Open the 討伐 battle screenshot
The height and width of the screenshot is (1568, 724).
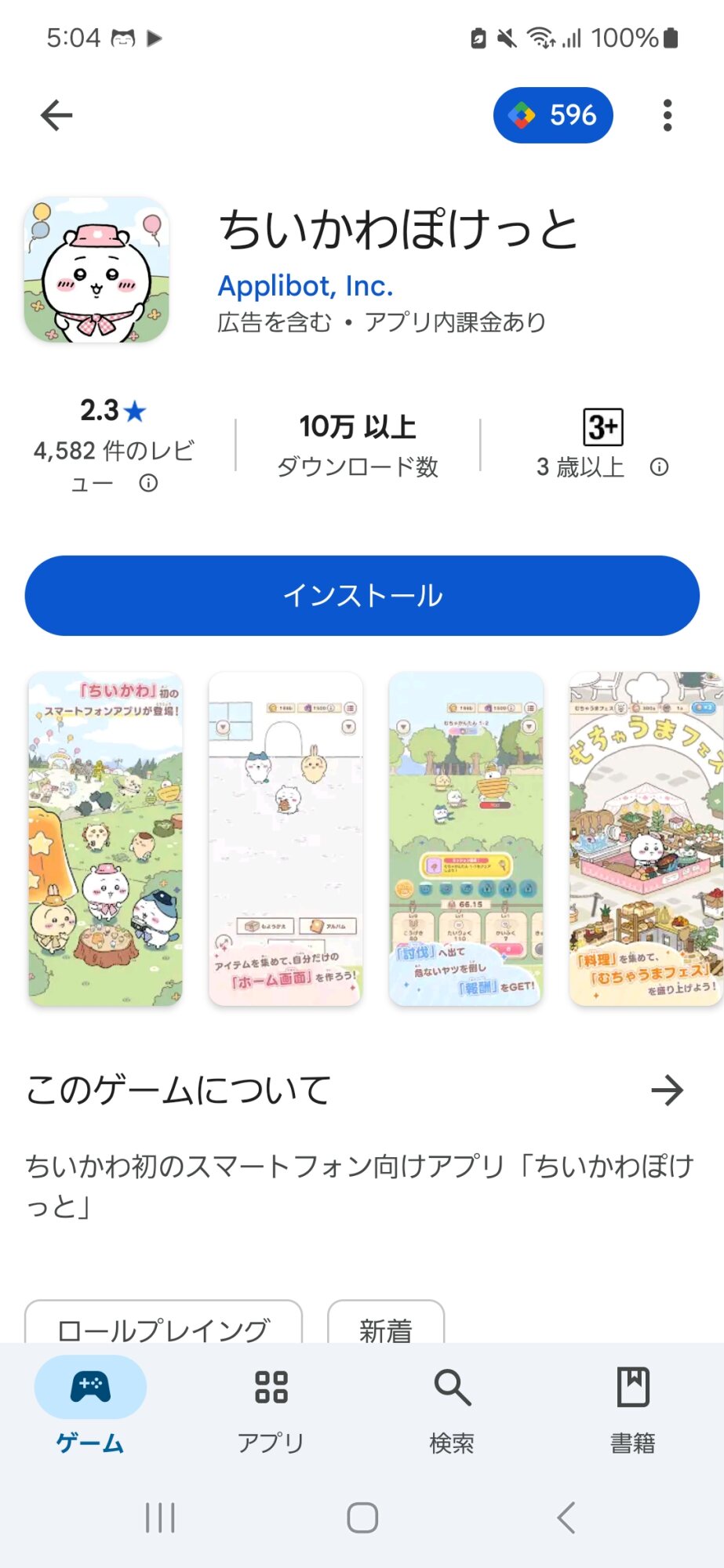tap(466, 839)
